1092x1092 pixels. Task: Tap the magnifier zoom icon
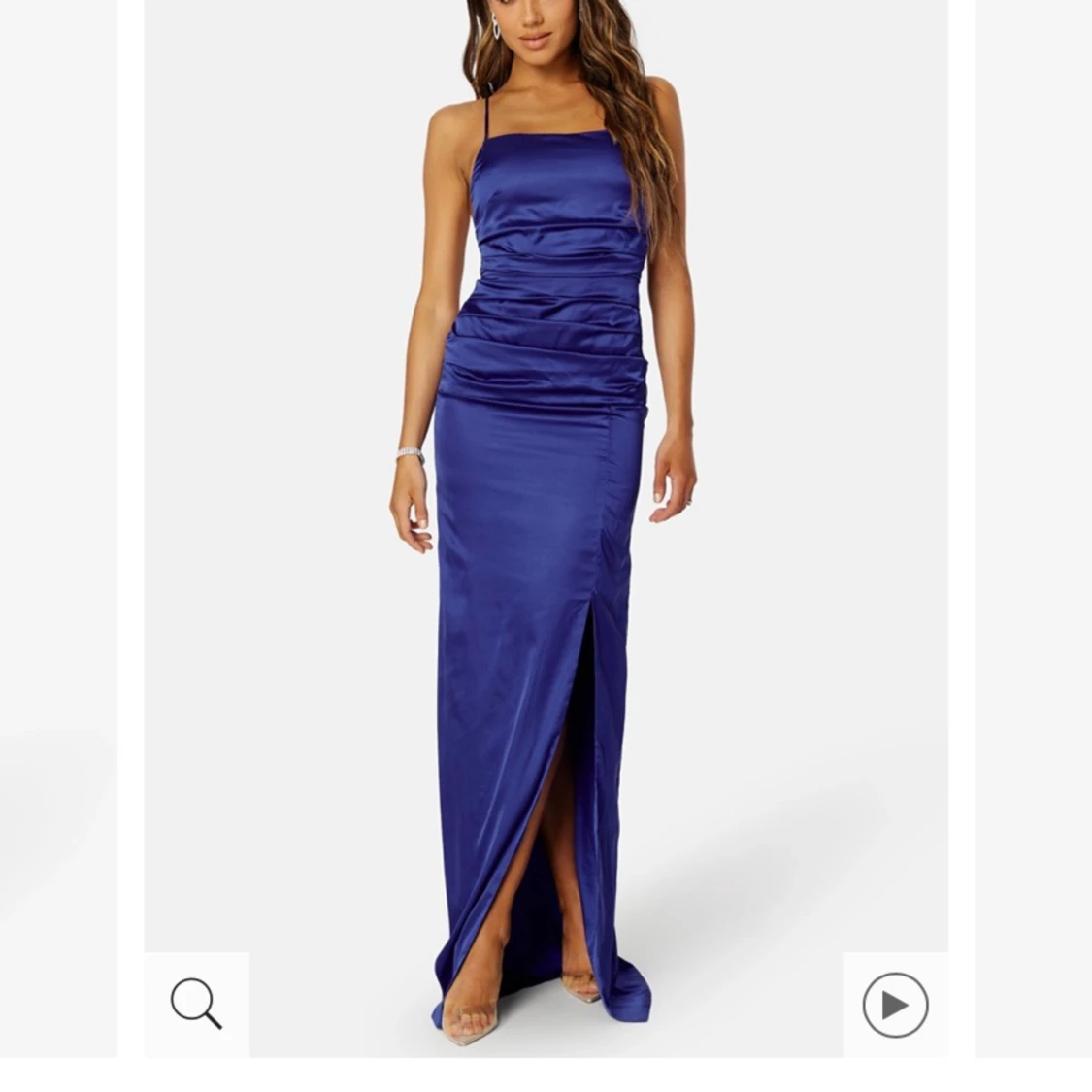[197, 1004]
